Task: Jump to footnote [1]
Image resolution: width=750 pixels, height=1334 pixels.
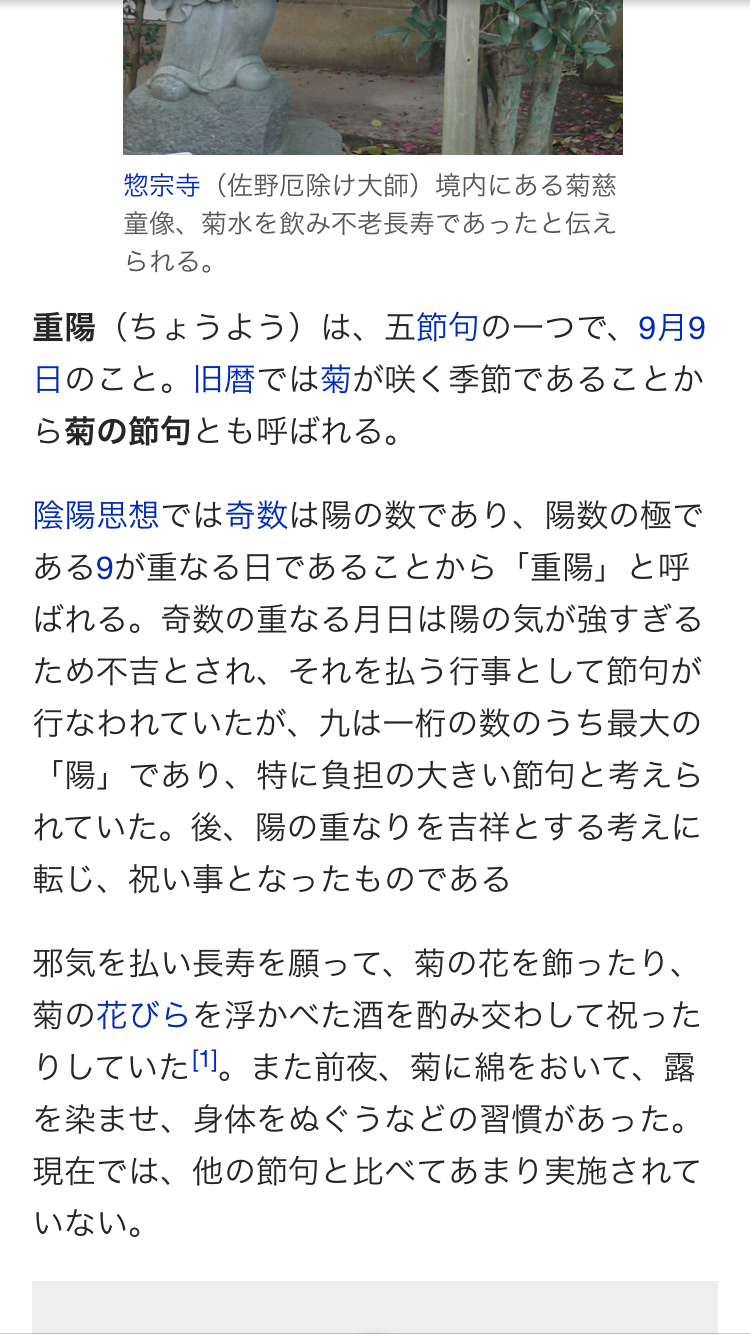Action: (204, 1061)
